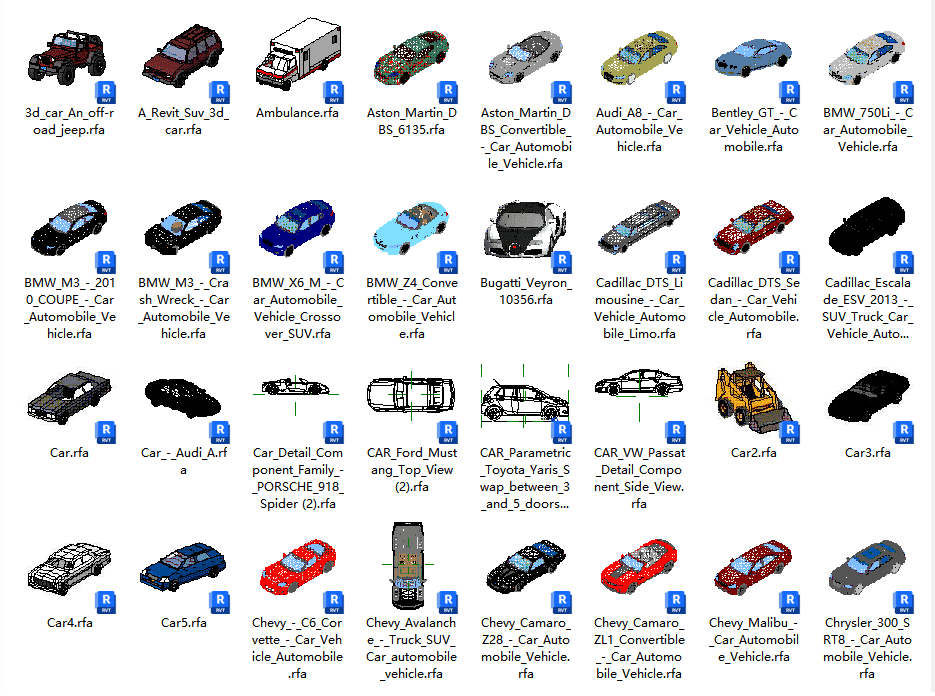Open the 3d_car_An_off-road_jeep.rfa file
Viewport: 935px width, 696px height.
pos(68,60)
